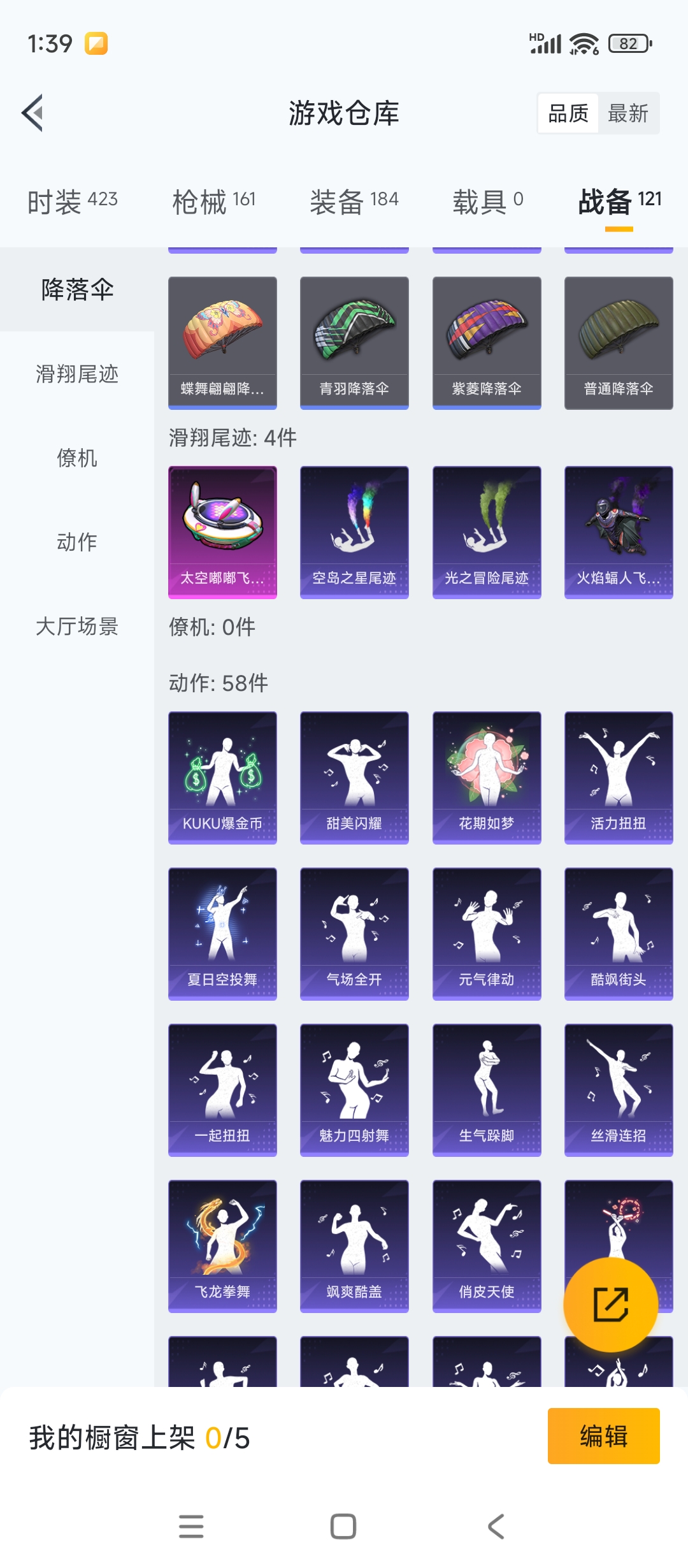The height and width of the screenshot is (1568, 688).
Task: Switch to the 枪械 tab
Action: pos(213,201)
